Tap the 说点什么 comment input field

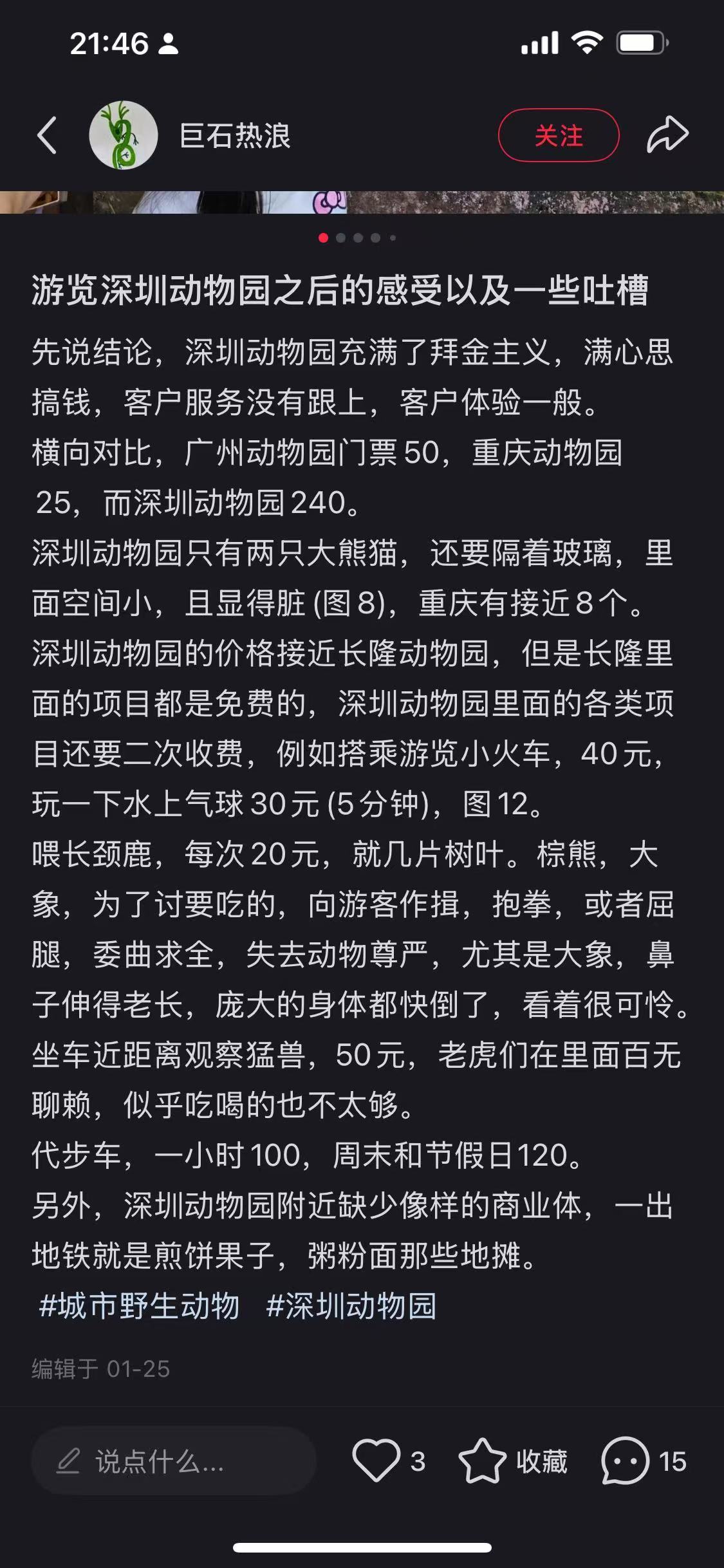coord(172,1461)
